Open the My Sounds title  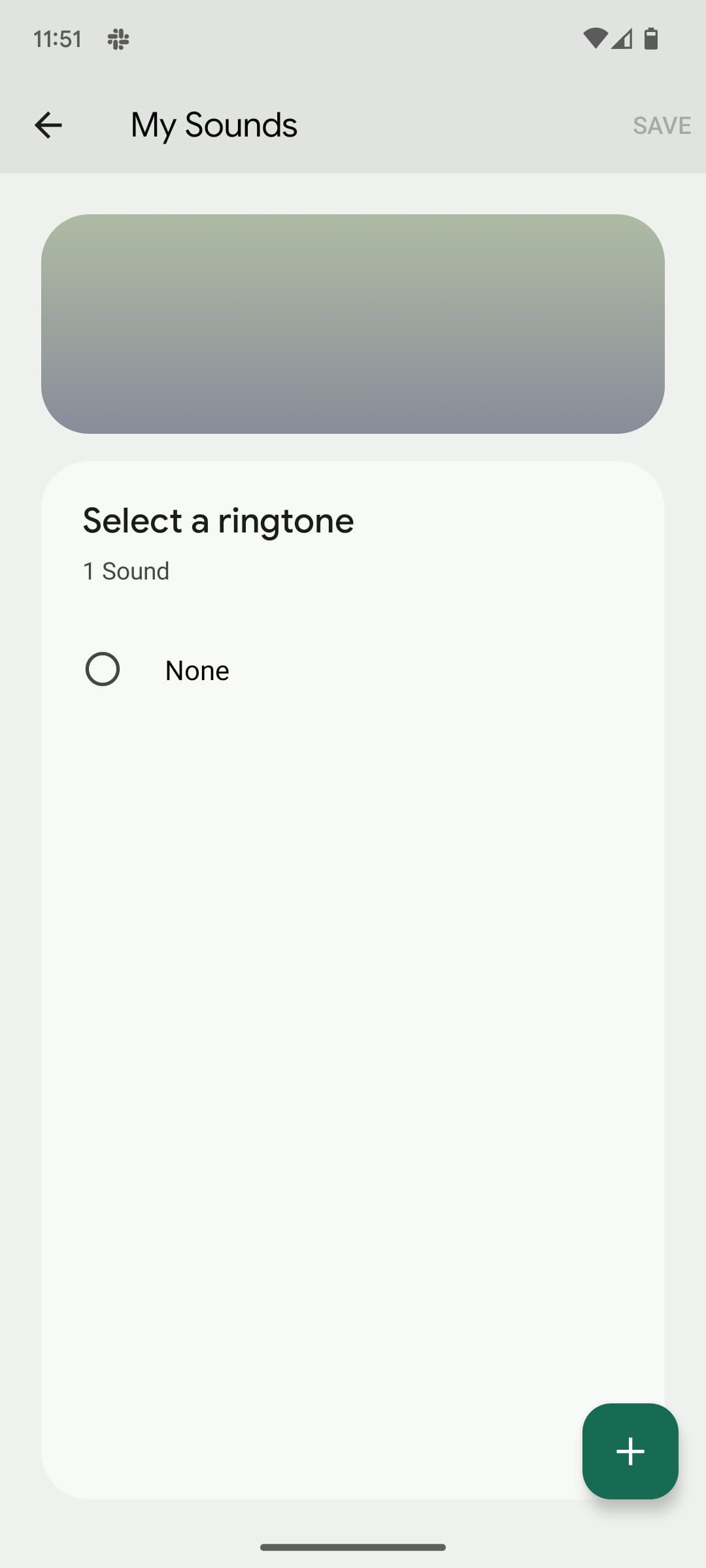coord(213,125)
